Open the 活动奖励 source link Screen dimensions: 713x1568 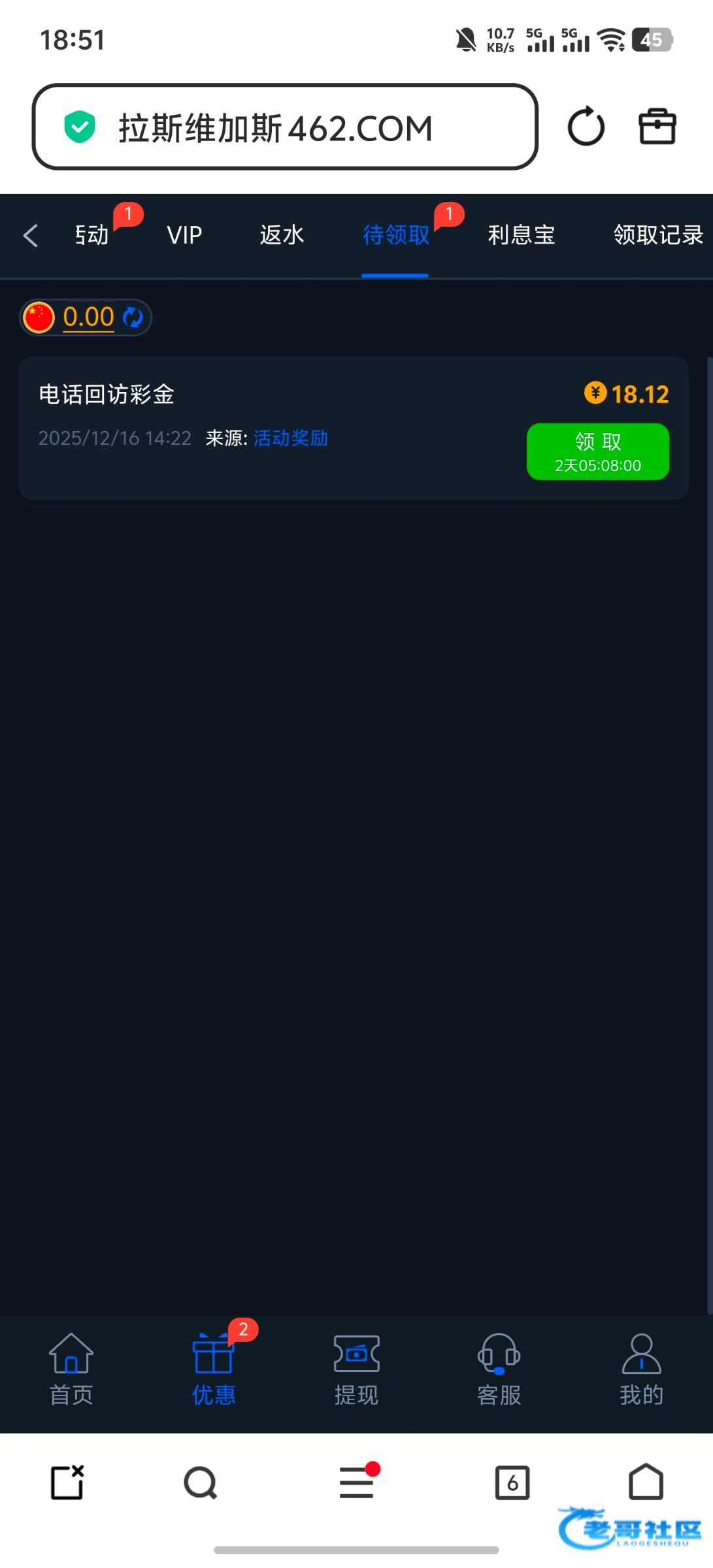point(290,438)
